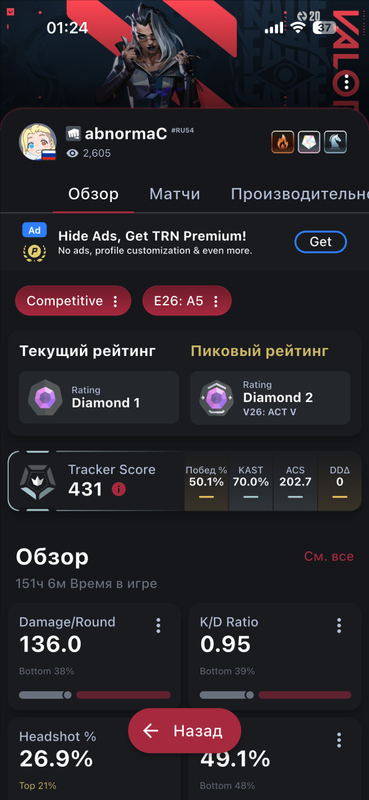The width and height of the screenshot is (369, 800).
Task: Open the fire badge on the profile
Action: pos(283,142)
